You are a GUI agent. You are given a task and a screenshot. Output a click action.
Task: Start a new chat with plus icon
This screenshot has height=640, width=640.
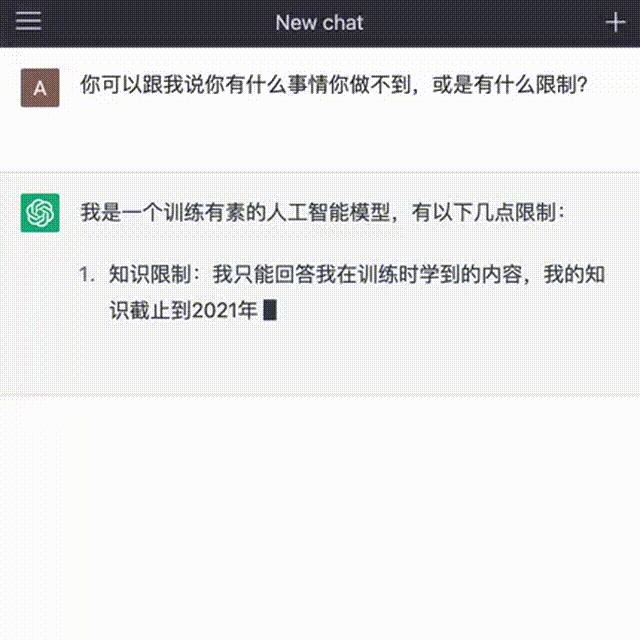[x=614, y=22]
